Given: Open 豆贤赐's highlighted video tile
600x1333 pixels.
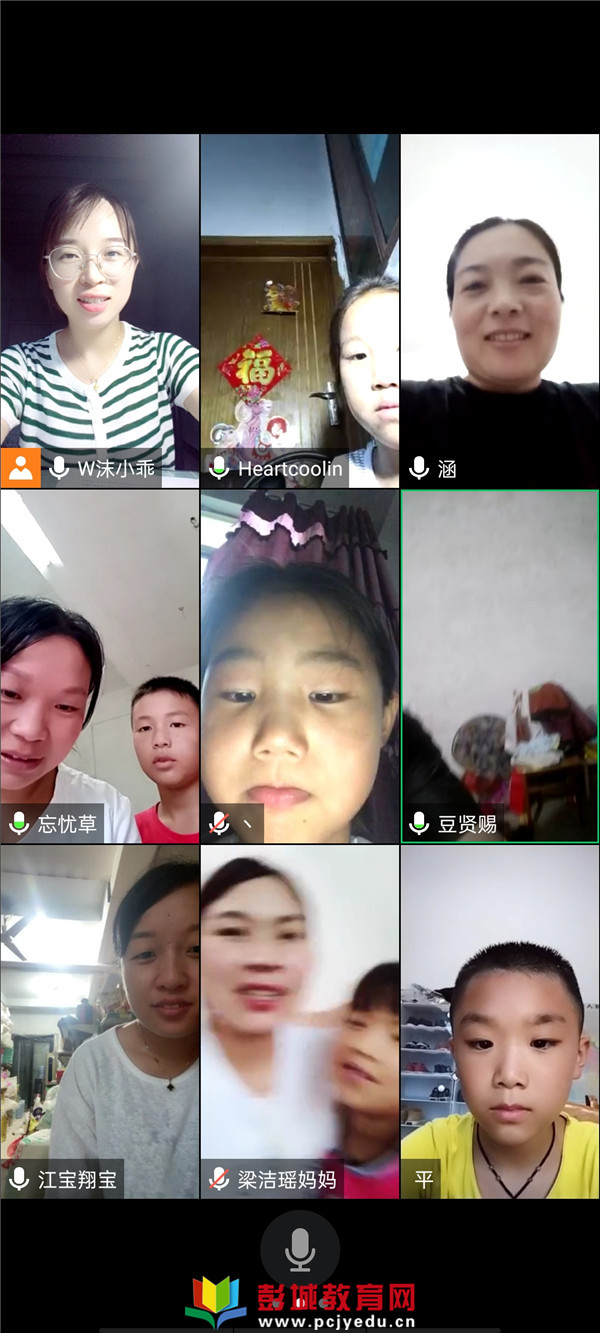Looking at the screenshot, I should click(x=500, y=665).
